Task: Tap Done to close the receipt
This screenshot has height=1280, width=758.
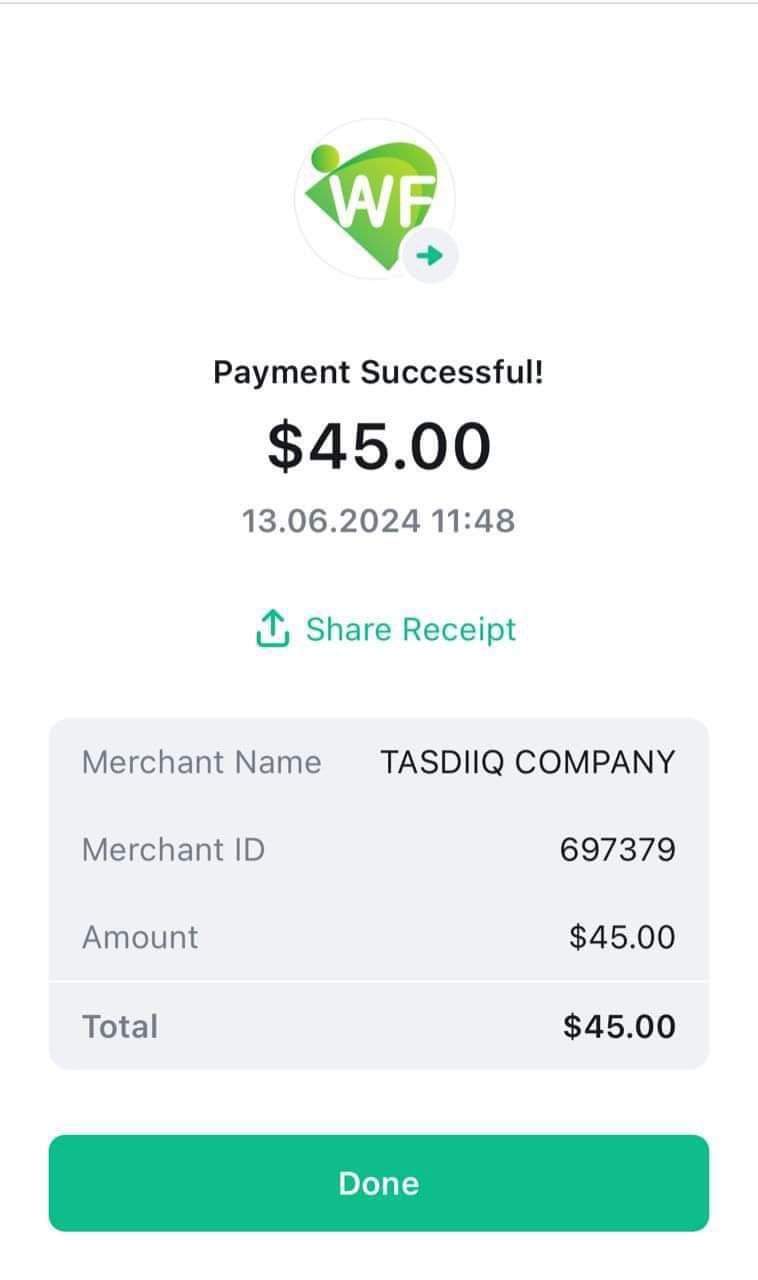Action: (x=379, y=1183)
